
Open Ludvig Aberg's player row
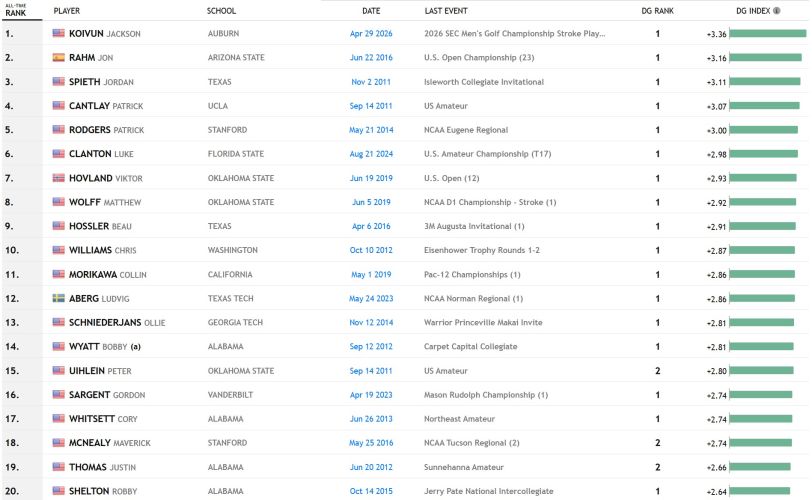(x=404, y=299)
